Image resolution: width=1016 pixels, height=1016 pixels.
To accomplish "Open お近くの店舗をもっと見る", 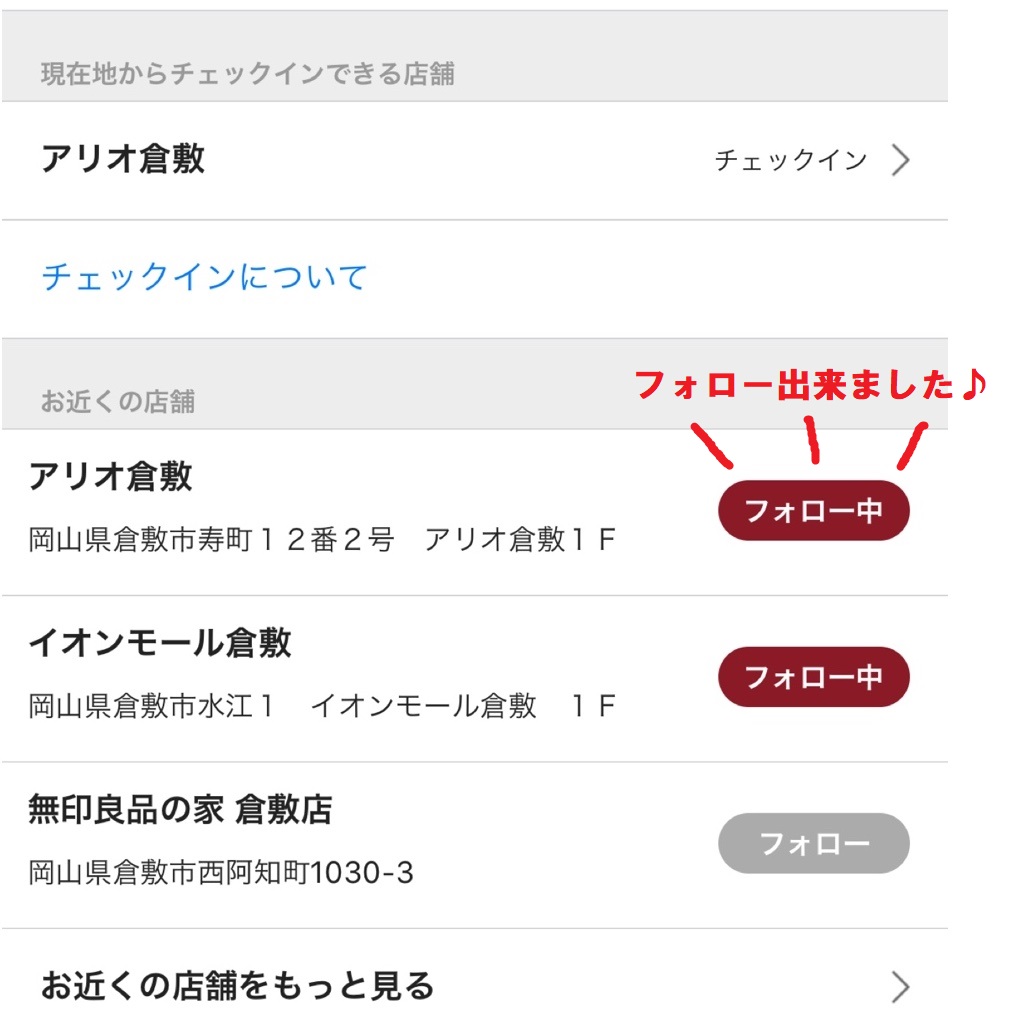I will [474, 986].
